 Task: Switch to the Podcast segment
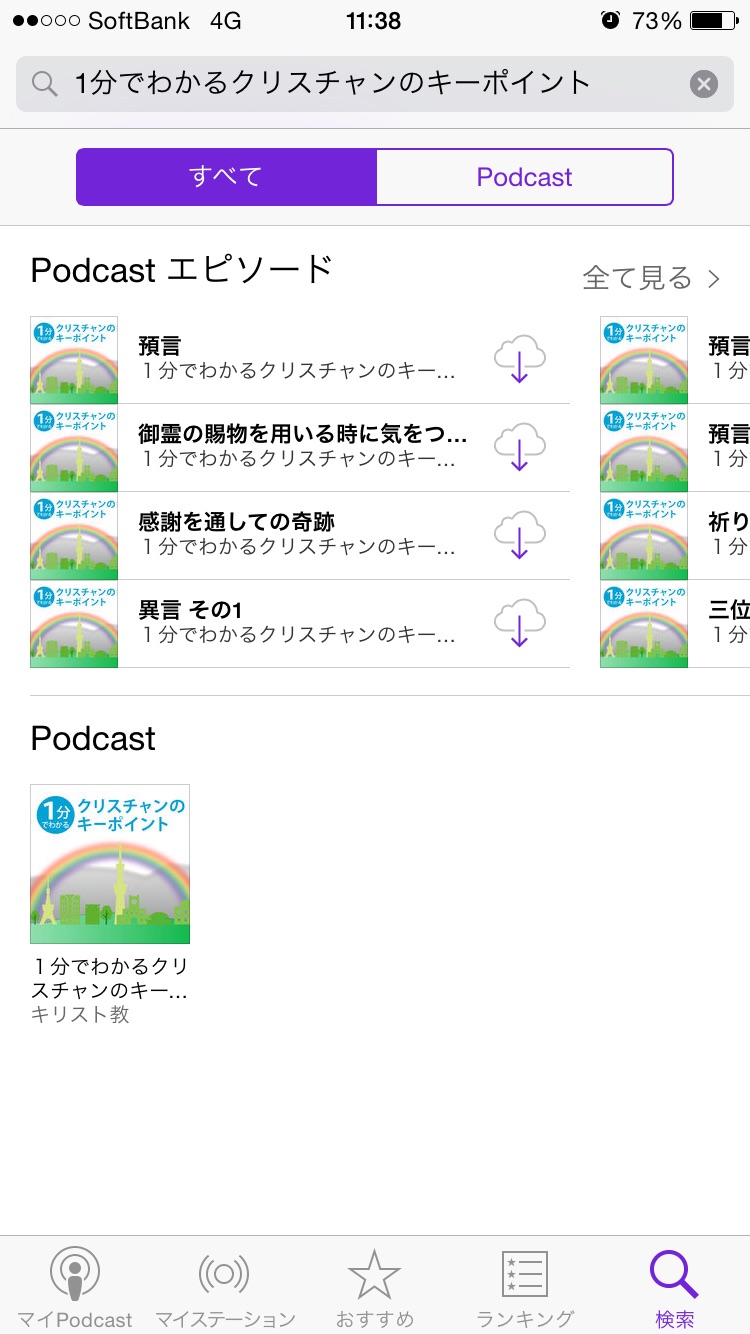click(524, 177)
